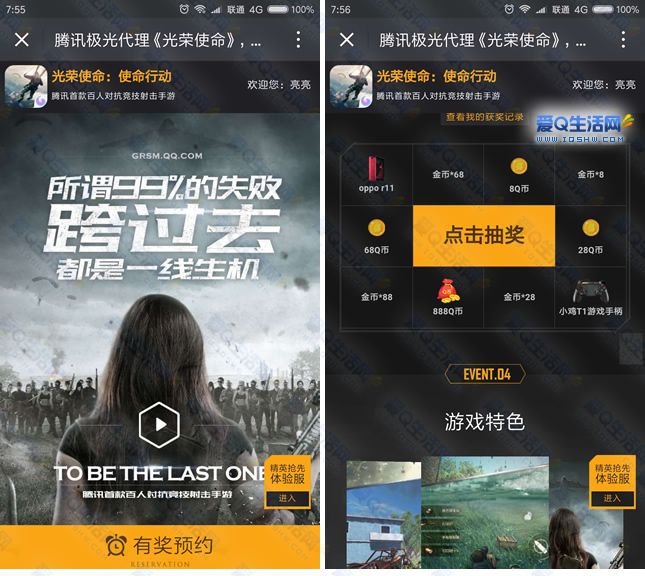Tap the 点击抽奖 lottery draw button

[x=484, y=236]
